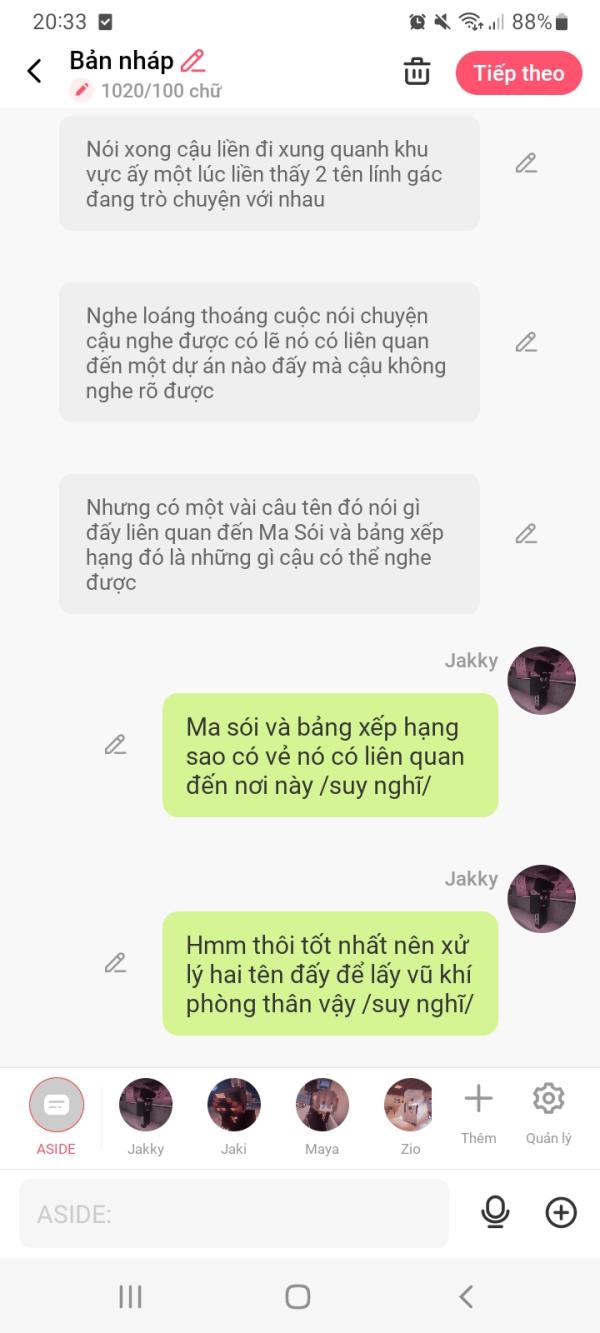The image size is (600, 1333).
Task: Open the plus attachment options
Action: coord(561,1213)
